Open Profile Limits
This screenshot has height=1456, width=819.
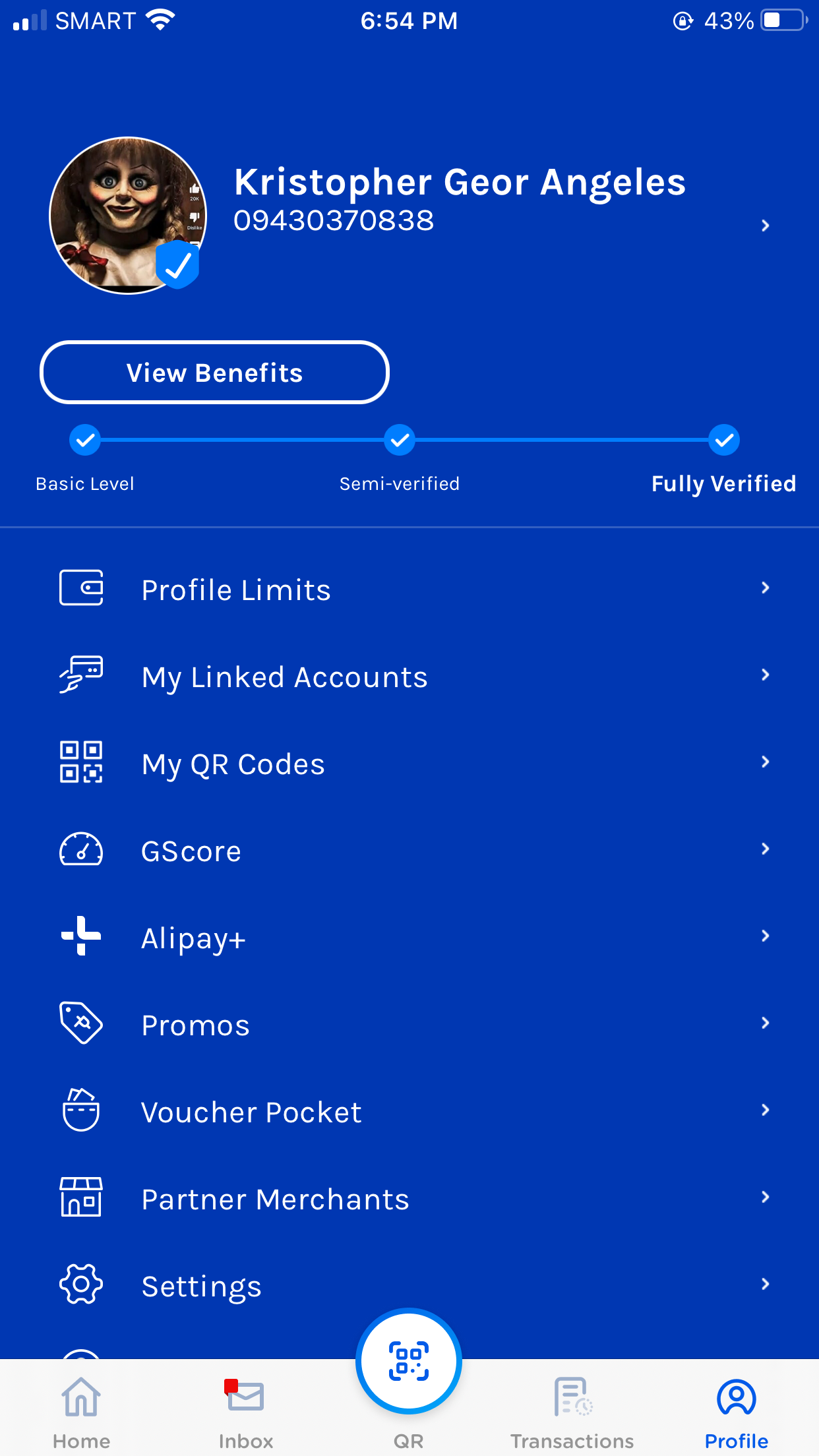(409, 589)
